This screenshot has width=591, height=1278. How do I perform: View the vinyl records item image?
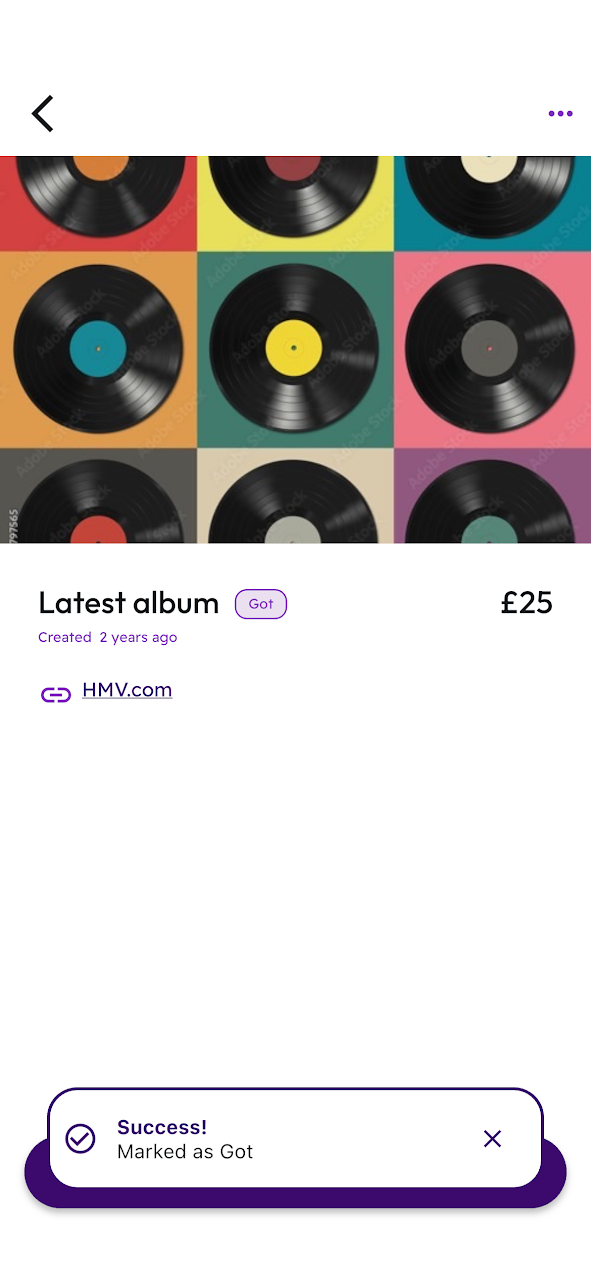[x=295, y=350]
